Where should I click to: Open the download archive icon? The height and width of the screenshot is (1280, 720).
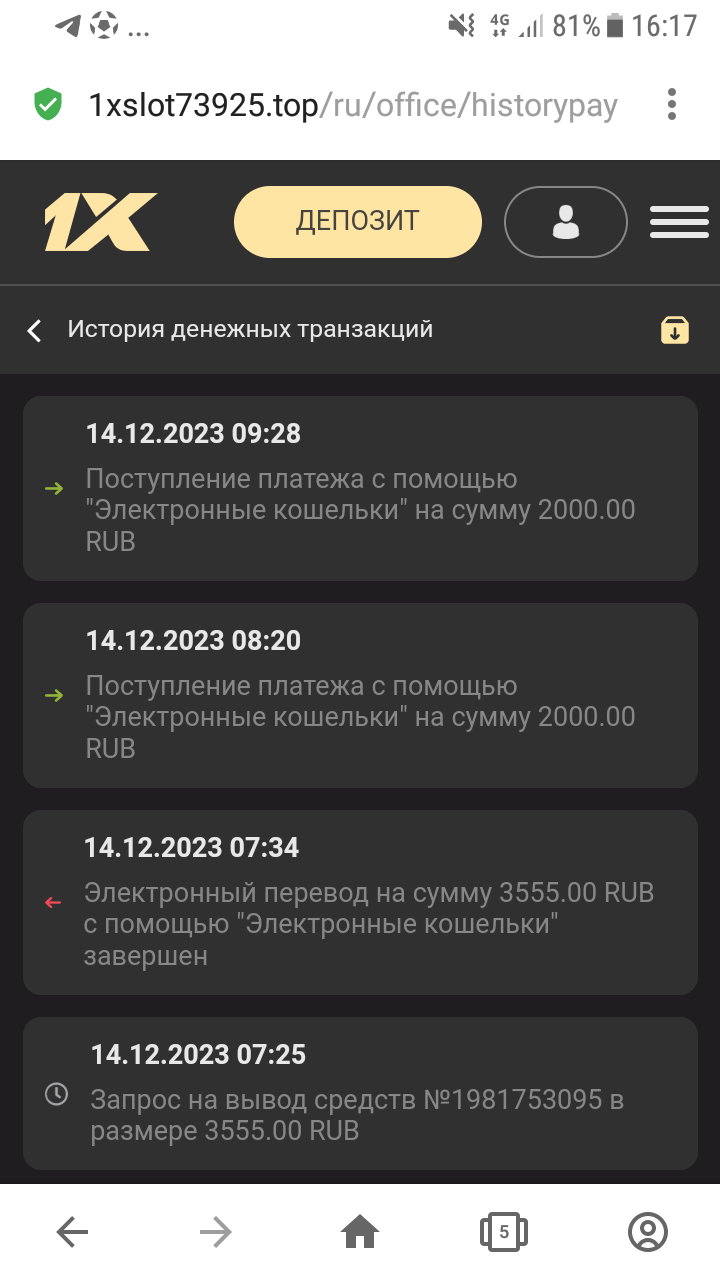click(675, 330)
